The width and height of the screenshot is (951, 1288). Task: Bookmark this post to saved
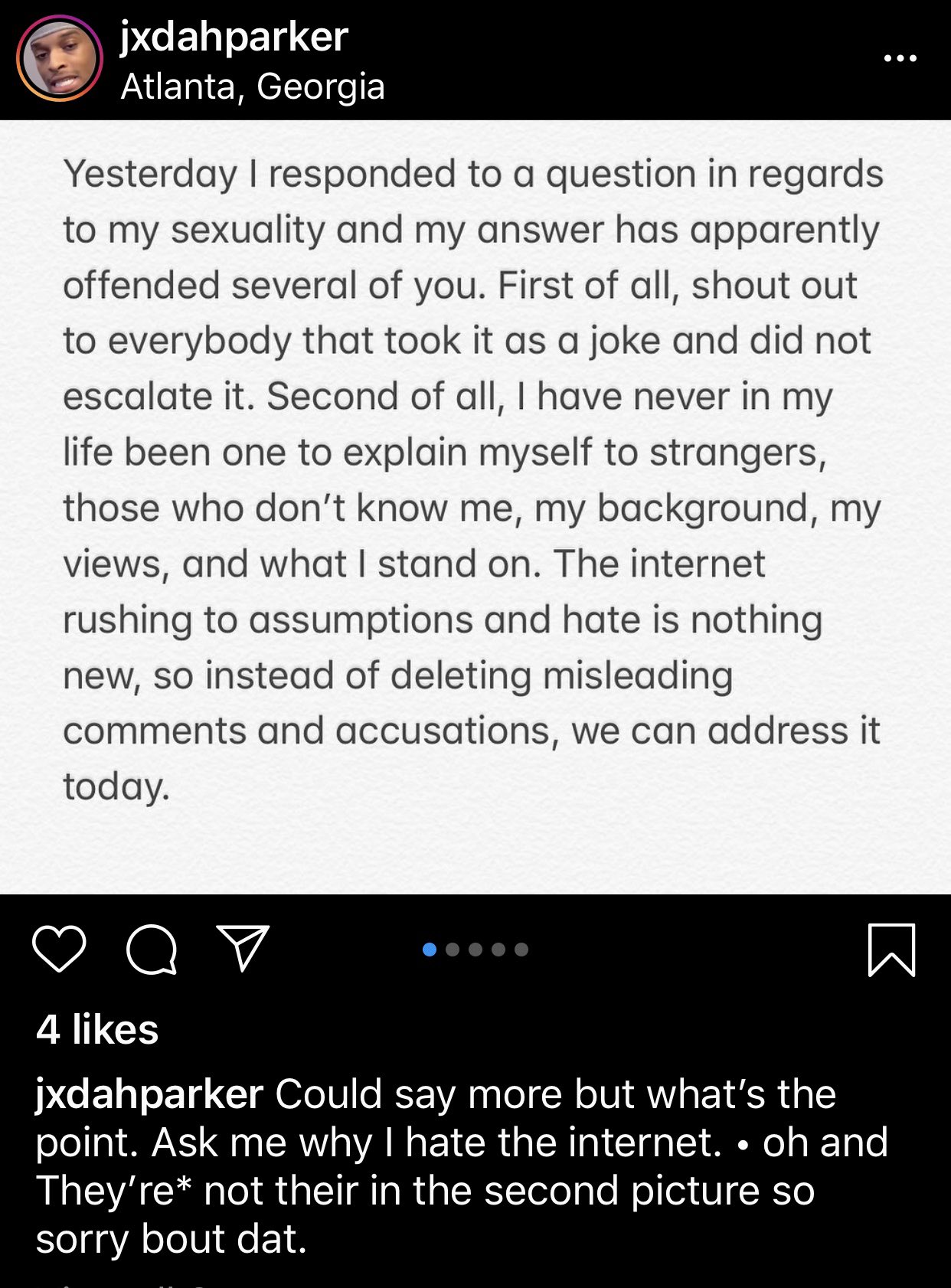[x=891, y=950]
